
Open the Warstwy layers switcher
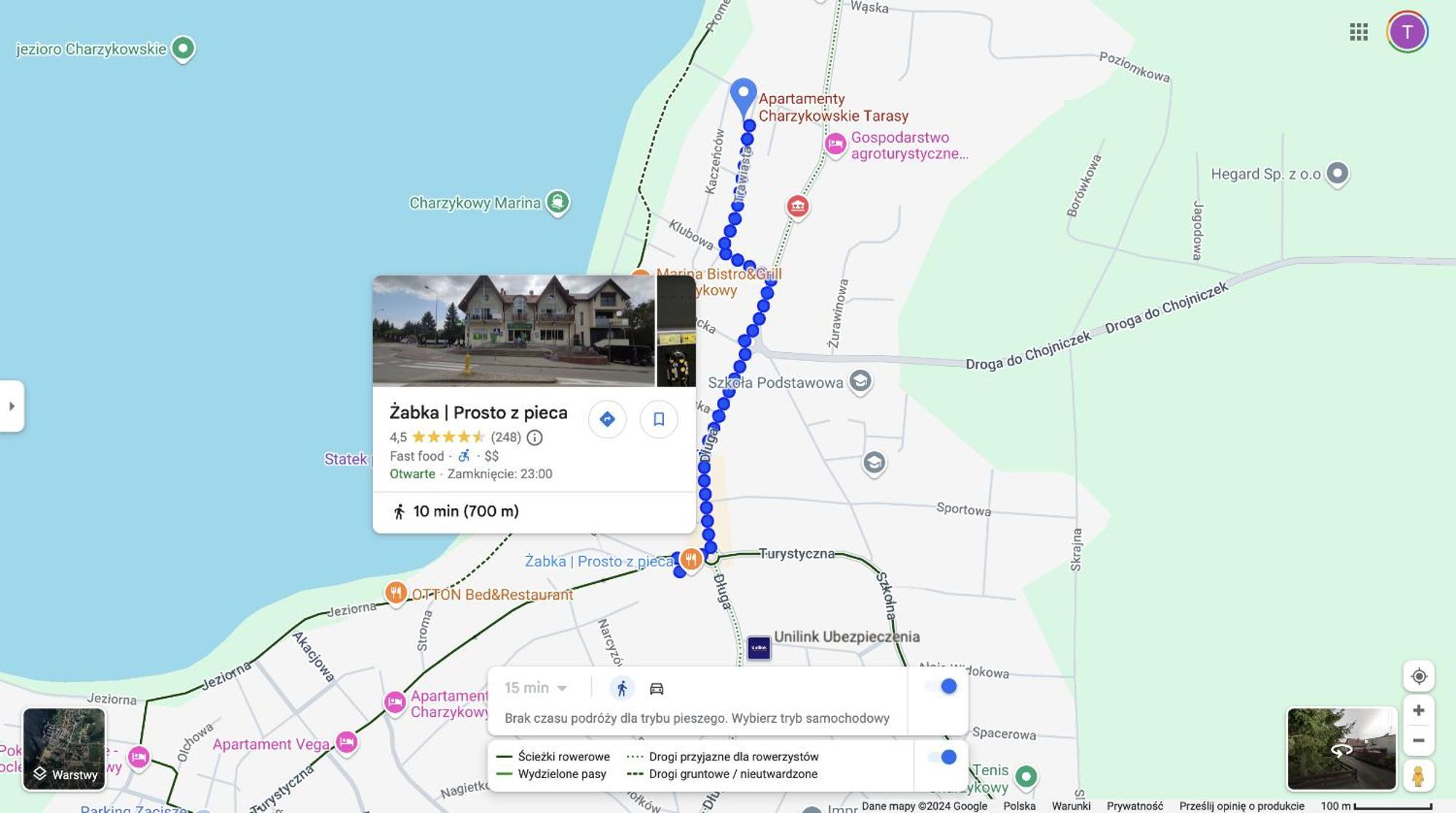[64, 749]
